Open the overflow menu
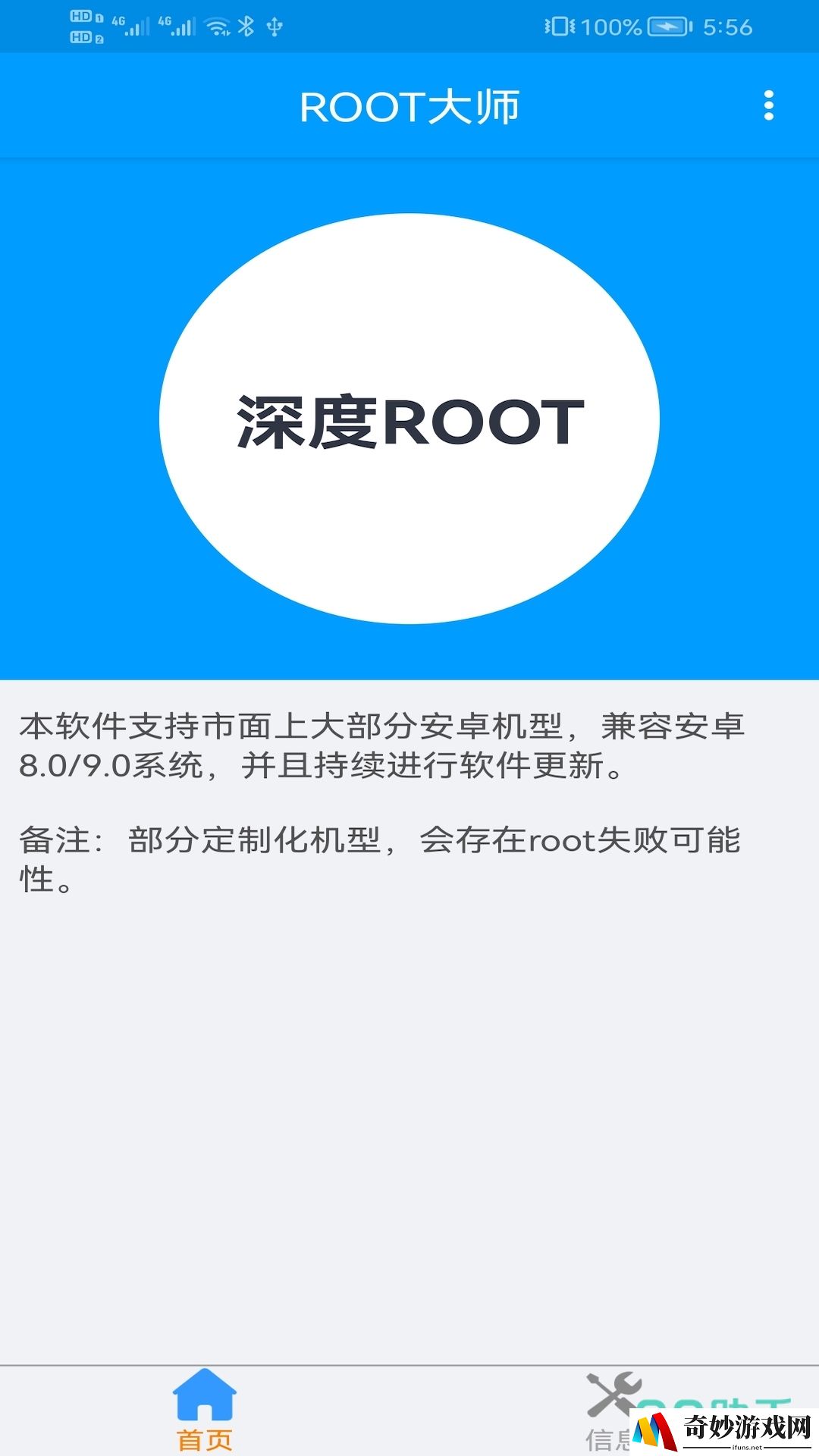Screen dimensions: 819x1456 point(768,105)
